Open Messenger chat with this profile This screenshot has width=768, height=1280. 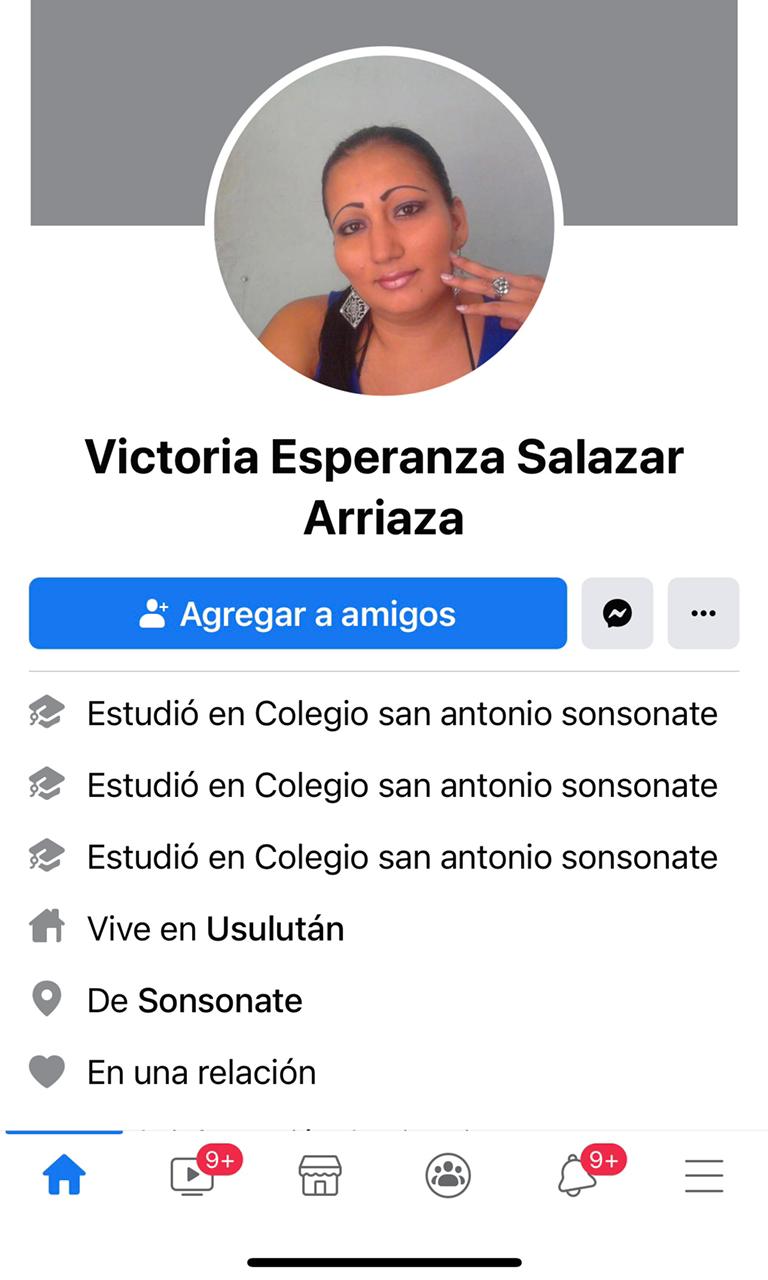tap(617, 613)
